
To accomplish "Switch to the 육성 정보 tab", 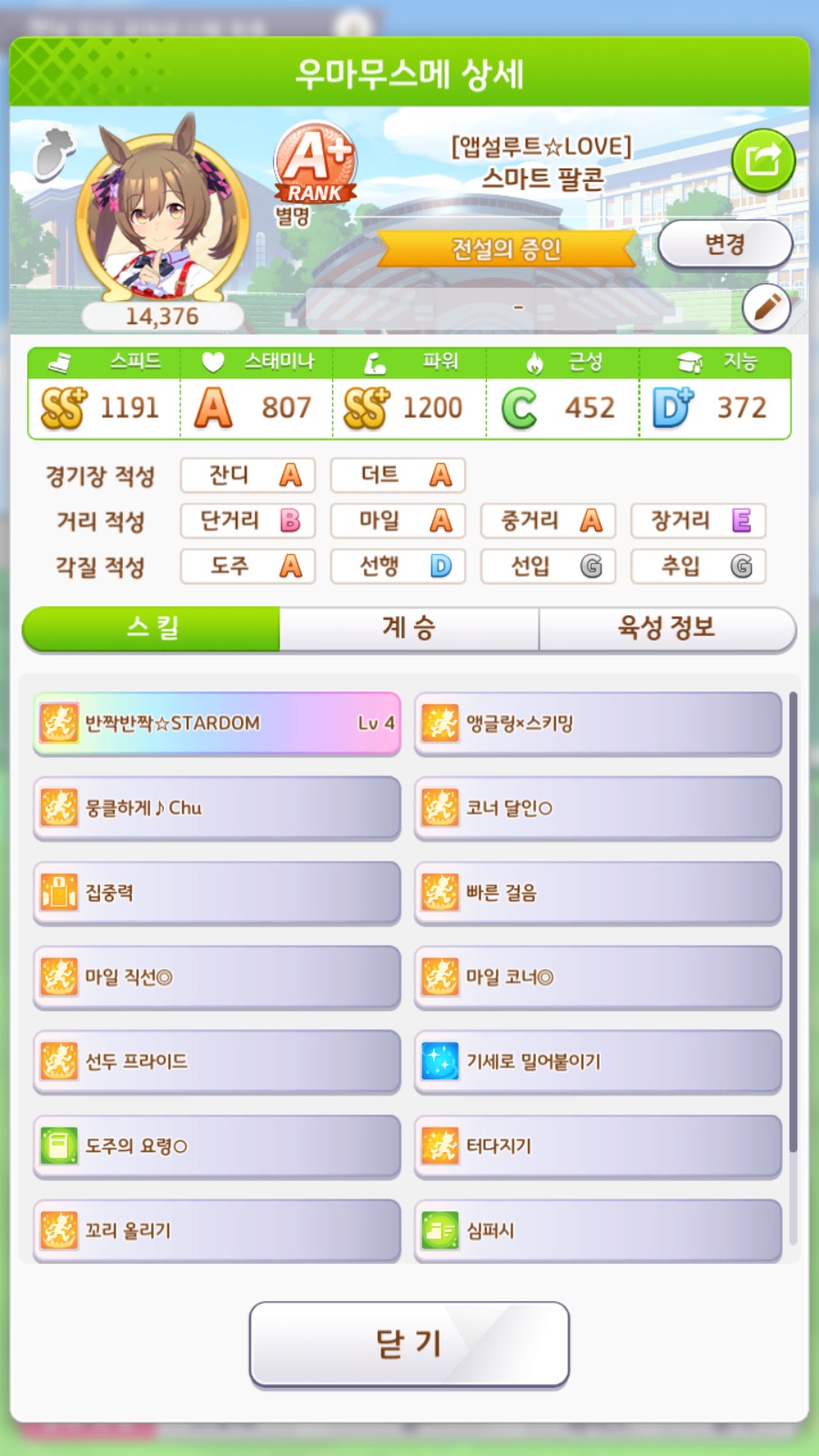I will click(x=666, y=628).
